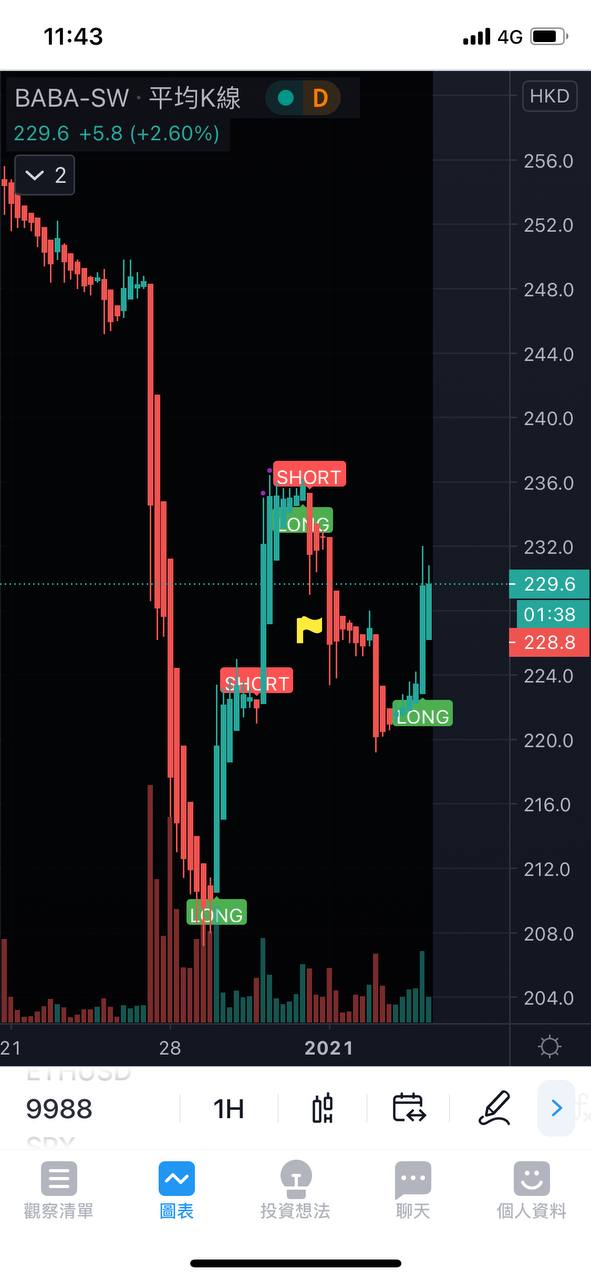Switch to the 個人資料 tab
The image size is (591, 1280).
coord(531,1190)
